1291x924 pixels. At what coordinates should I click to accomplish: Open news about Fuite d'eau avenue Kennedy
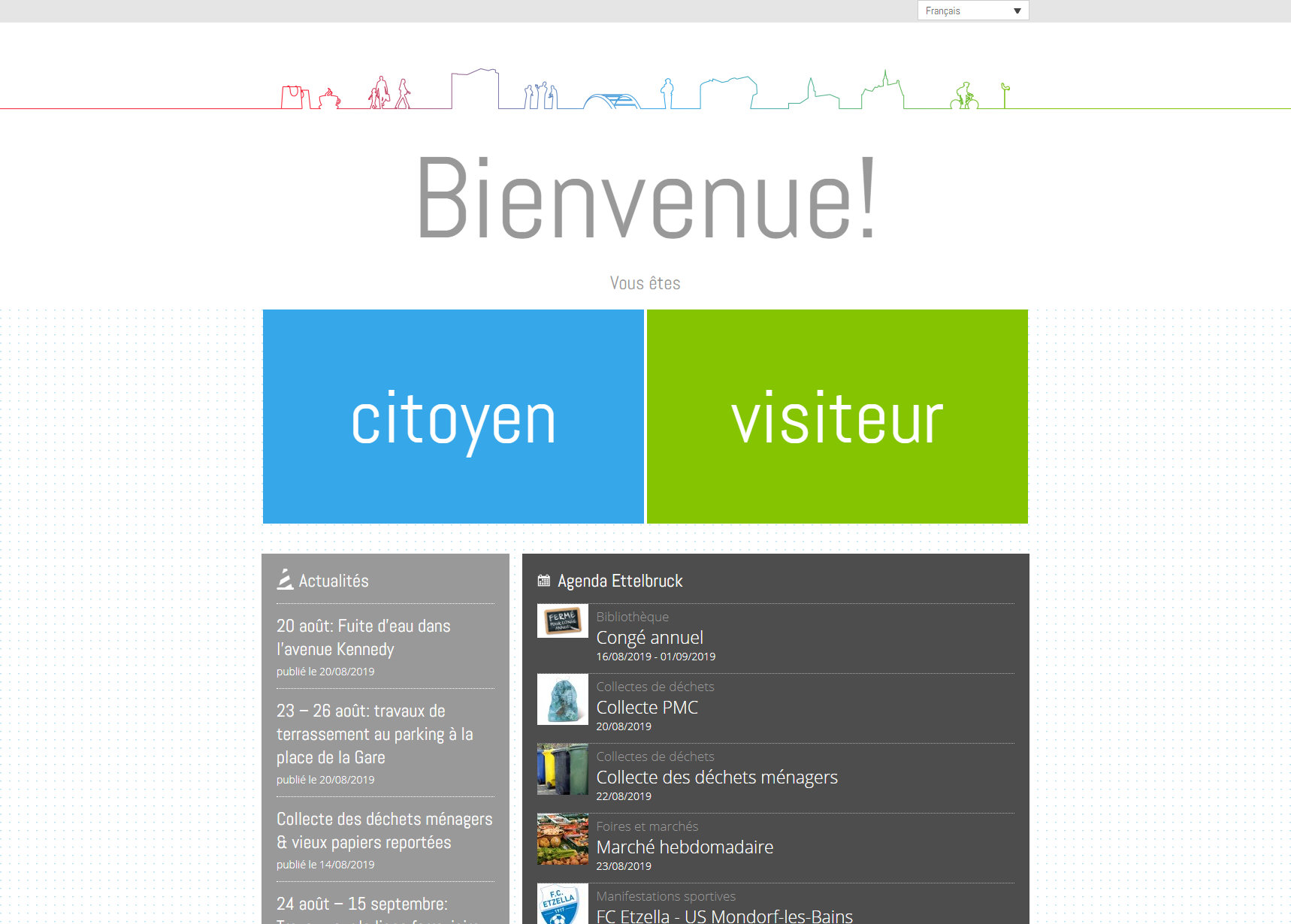tap(363, 637)
